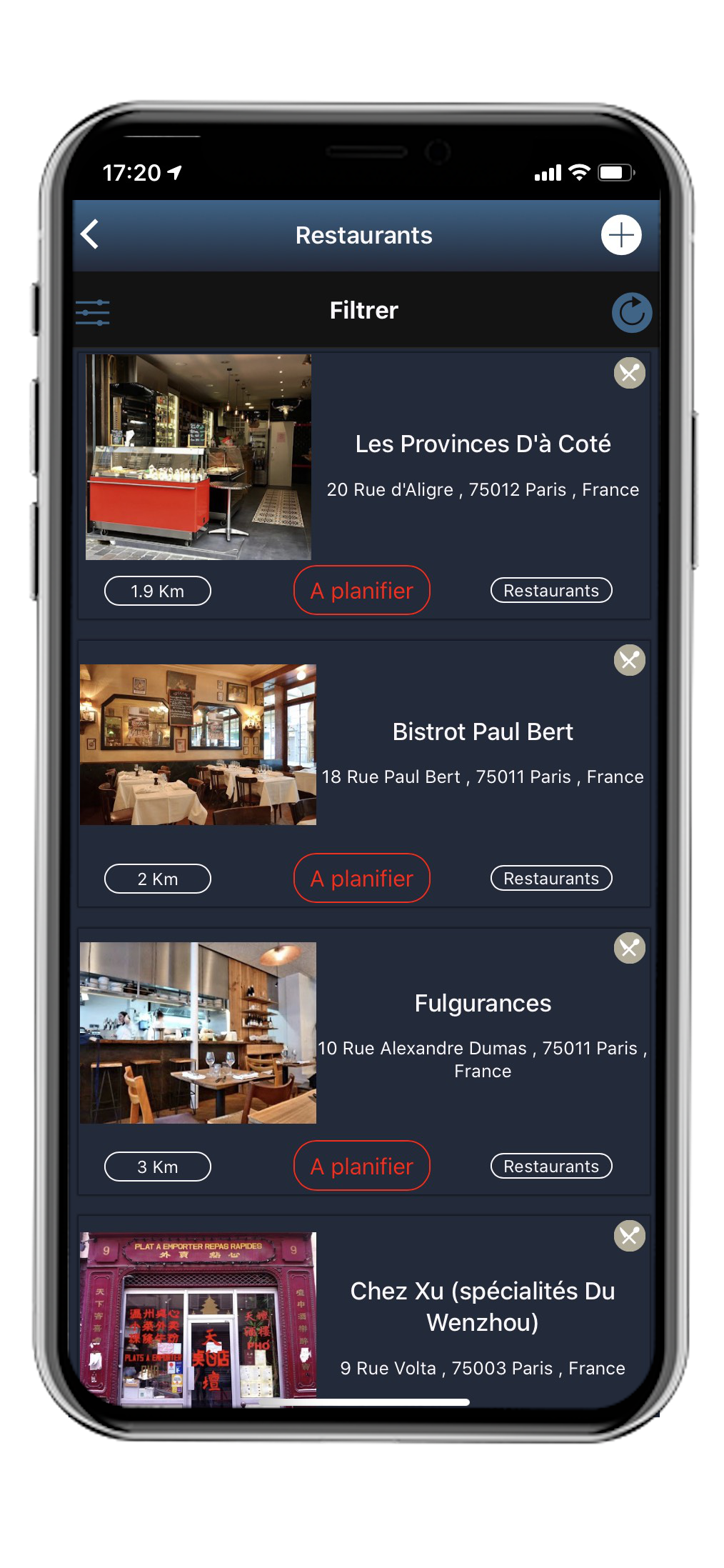Tap A planifier for Les Provinces D'à Coté
724x1568 pixels.
(361, 591)
